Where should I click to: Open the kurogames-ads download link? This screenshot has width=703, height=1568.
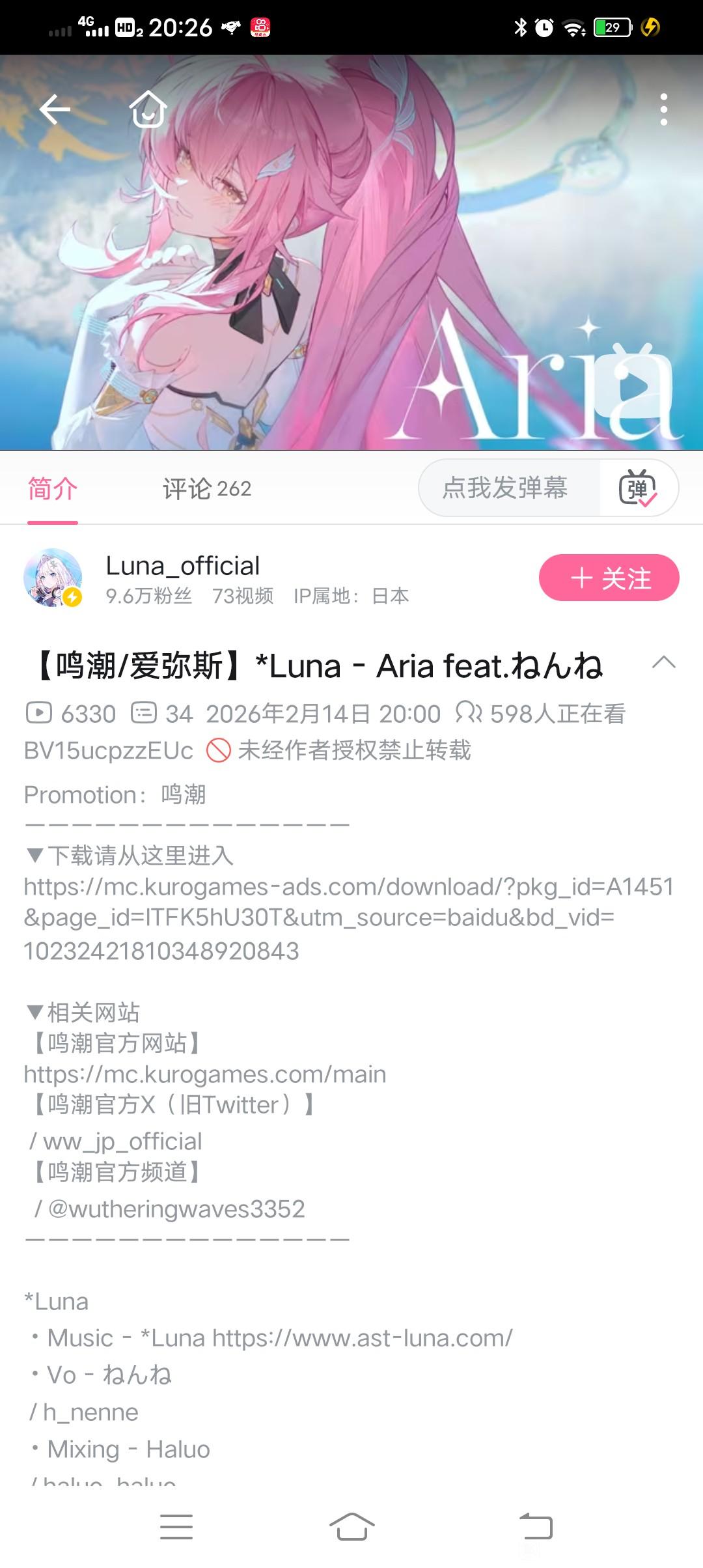(349, 919)
